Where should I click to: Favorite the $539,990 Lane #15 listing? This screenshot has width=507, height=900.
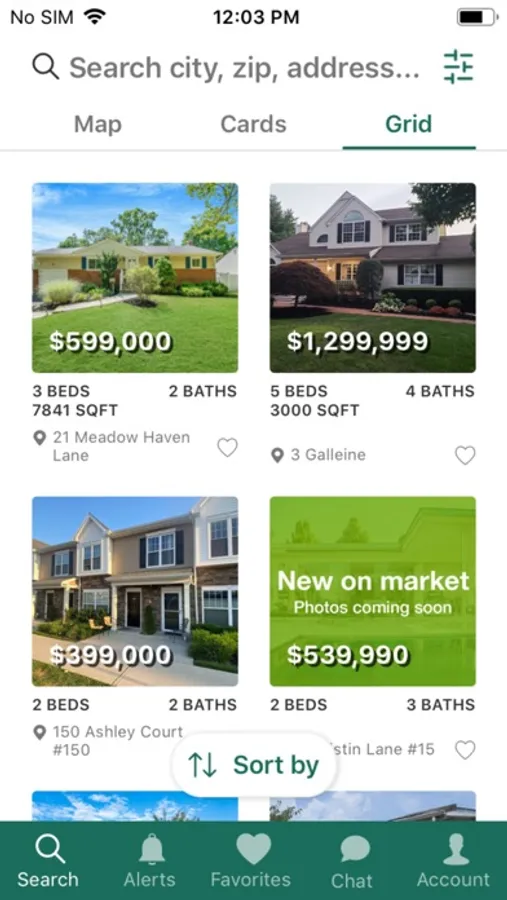click(x=465, y=750)
